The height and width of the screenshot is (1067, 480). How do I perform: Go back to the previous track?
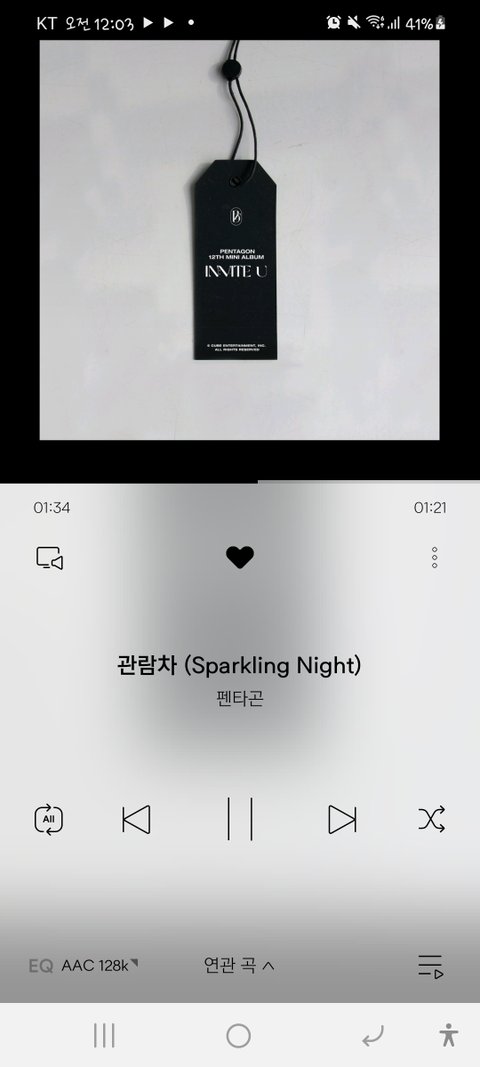point(136,819)
